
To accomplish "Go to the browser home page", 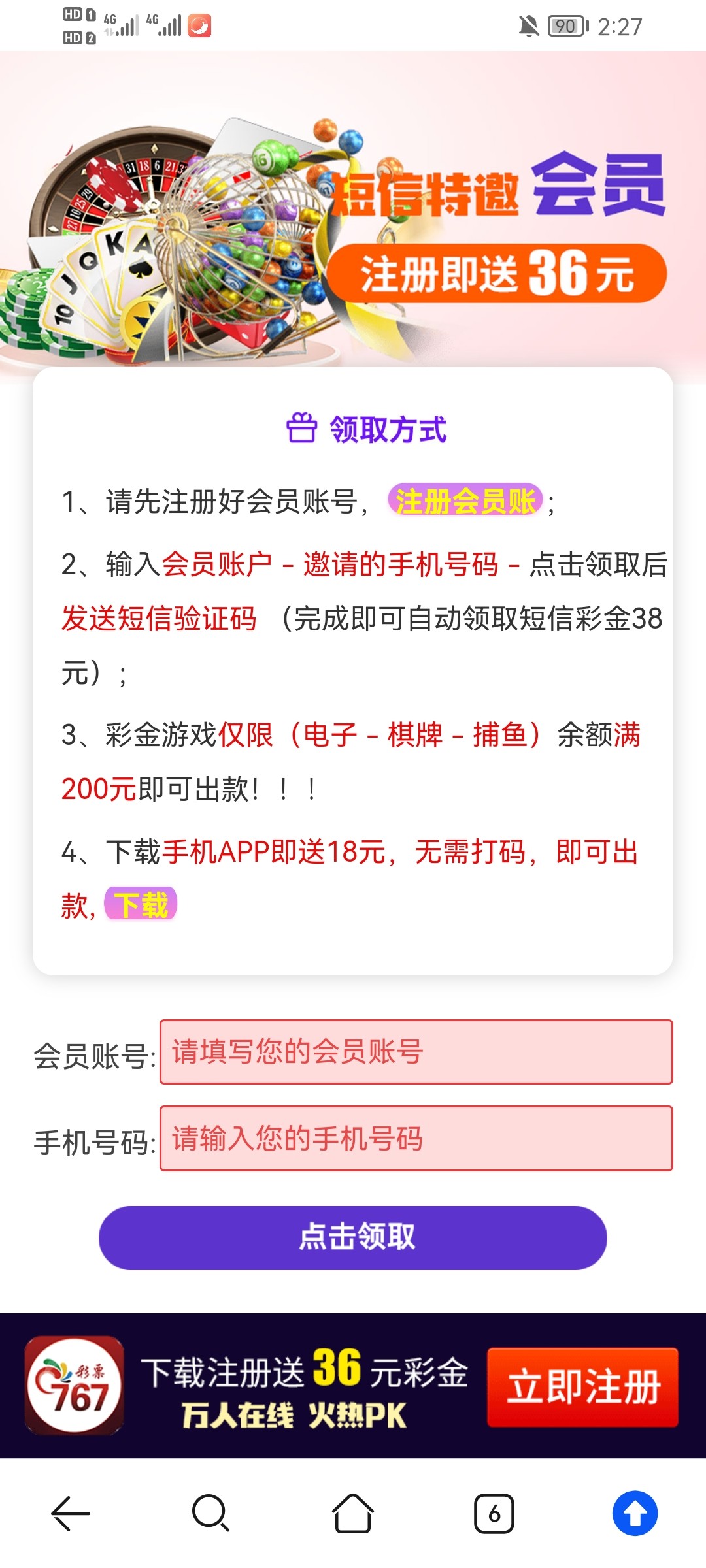I will coord(353,1513).
